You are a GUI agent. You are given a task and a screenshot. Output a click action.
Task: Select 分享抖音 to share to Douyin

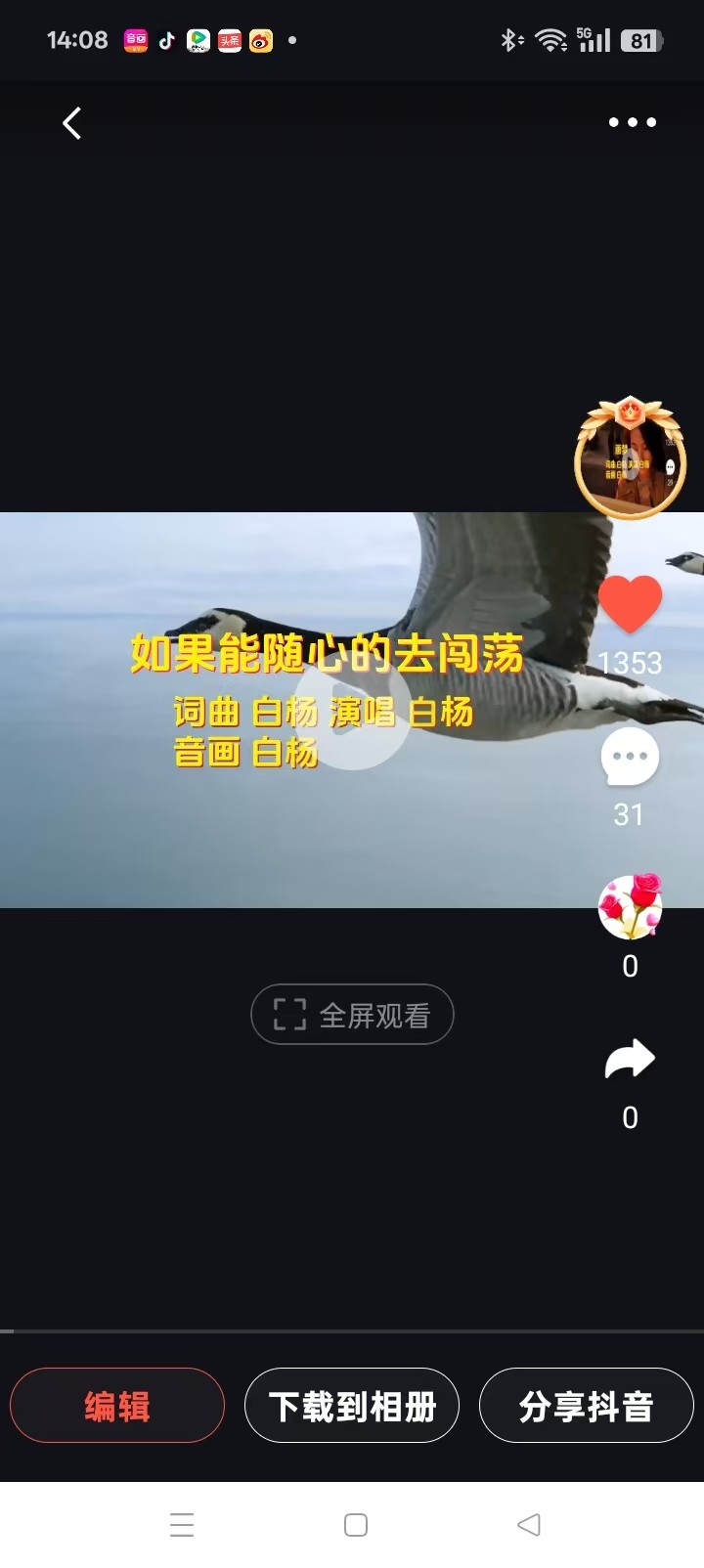587,1406
